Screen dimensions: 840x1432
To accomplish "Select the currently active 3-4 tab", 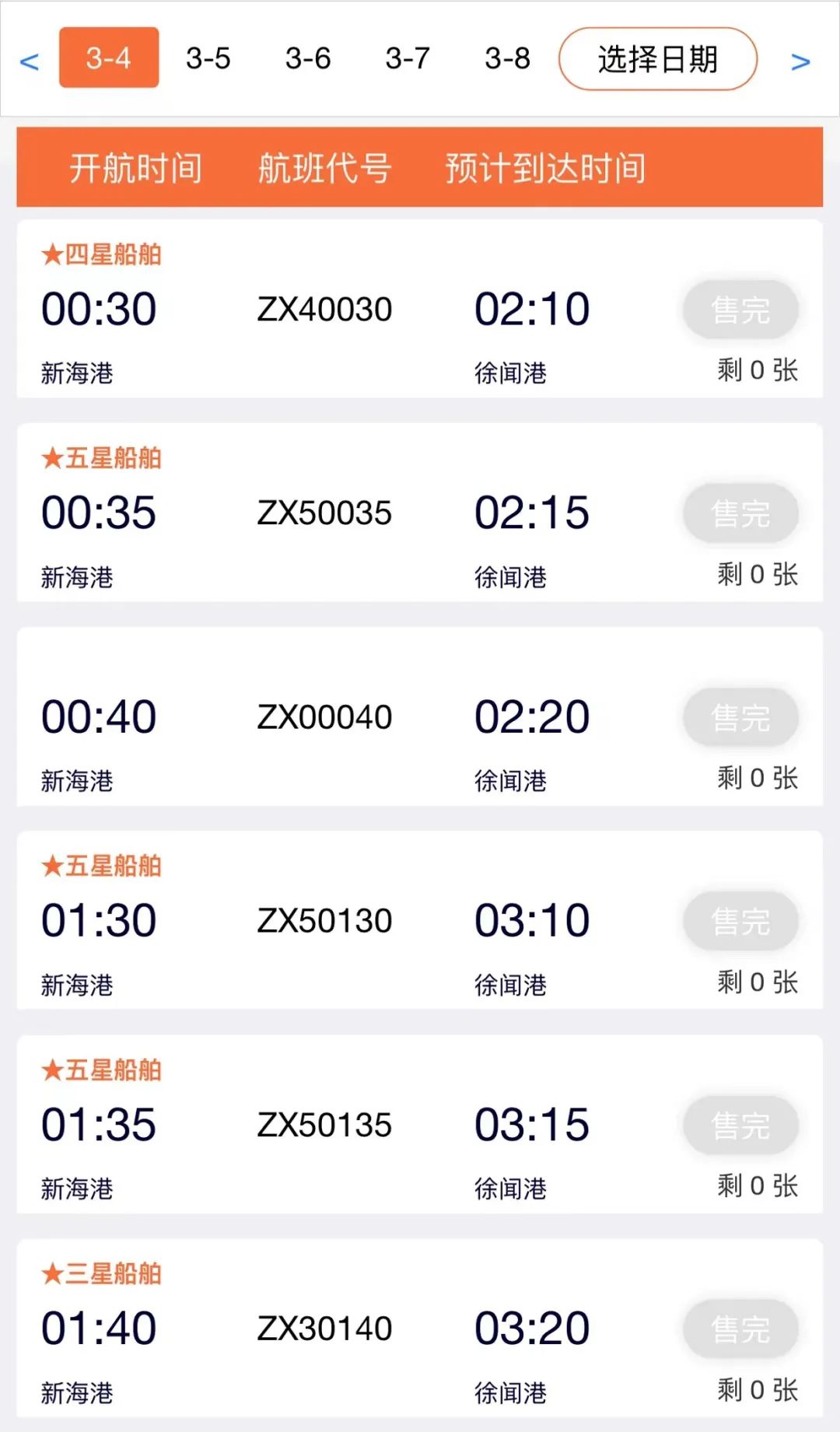I will (108, 58).
